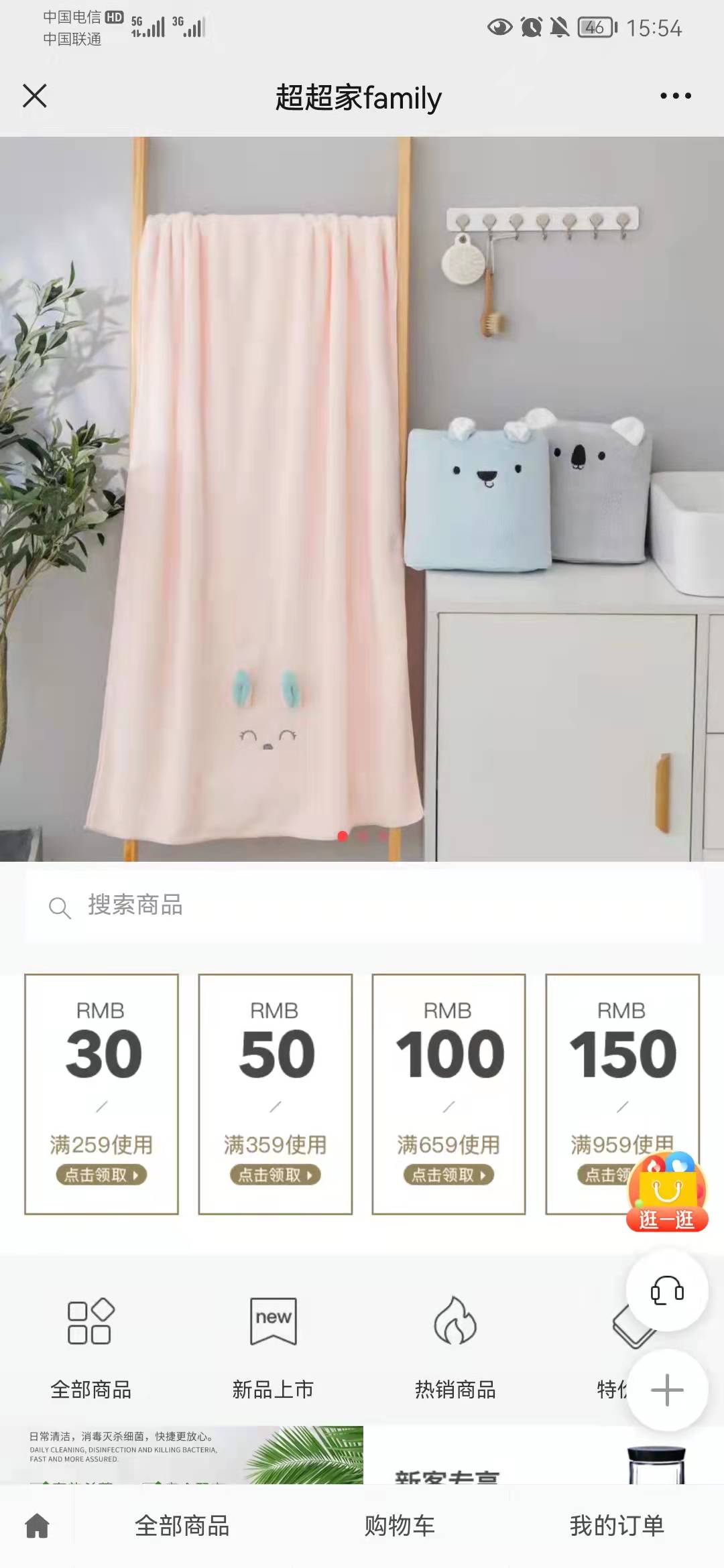
Task: Open the 我的订单 orders tab
Action: point(616,1526)
